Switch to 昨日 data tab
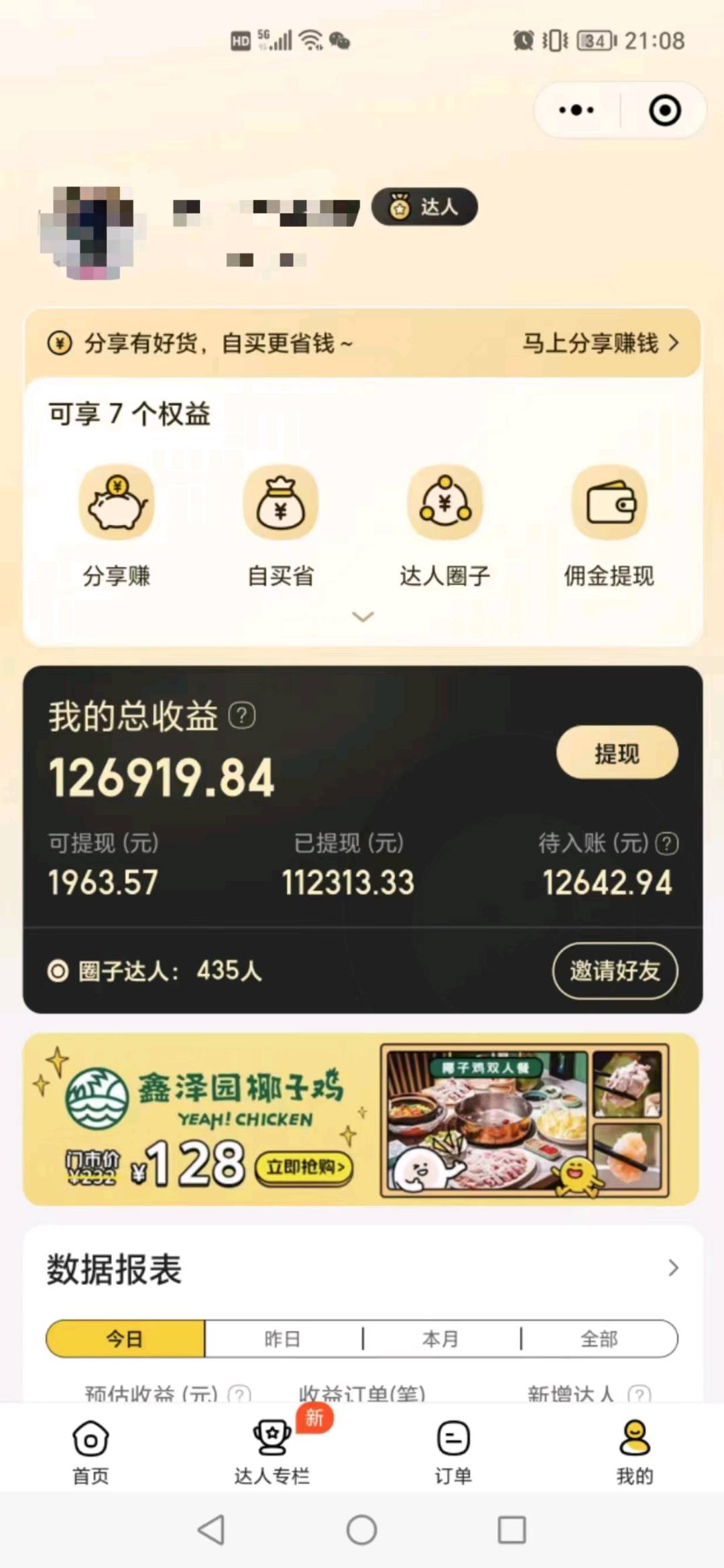The height and width of the screenshot is (1568, 724). pyautogui.click(x=282, y=1339)
